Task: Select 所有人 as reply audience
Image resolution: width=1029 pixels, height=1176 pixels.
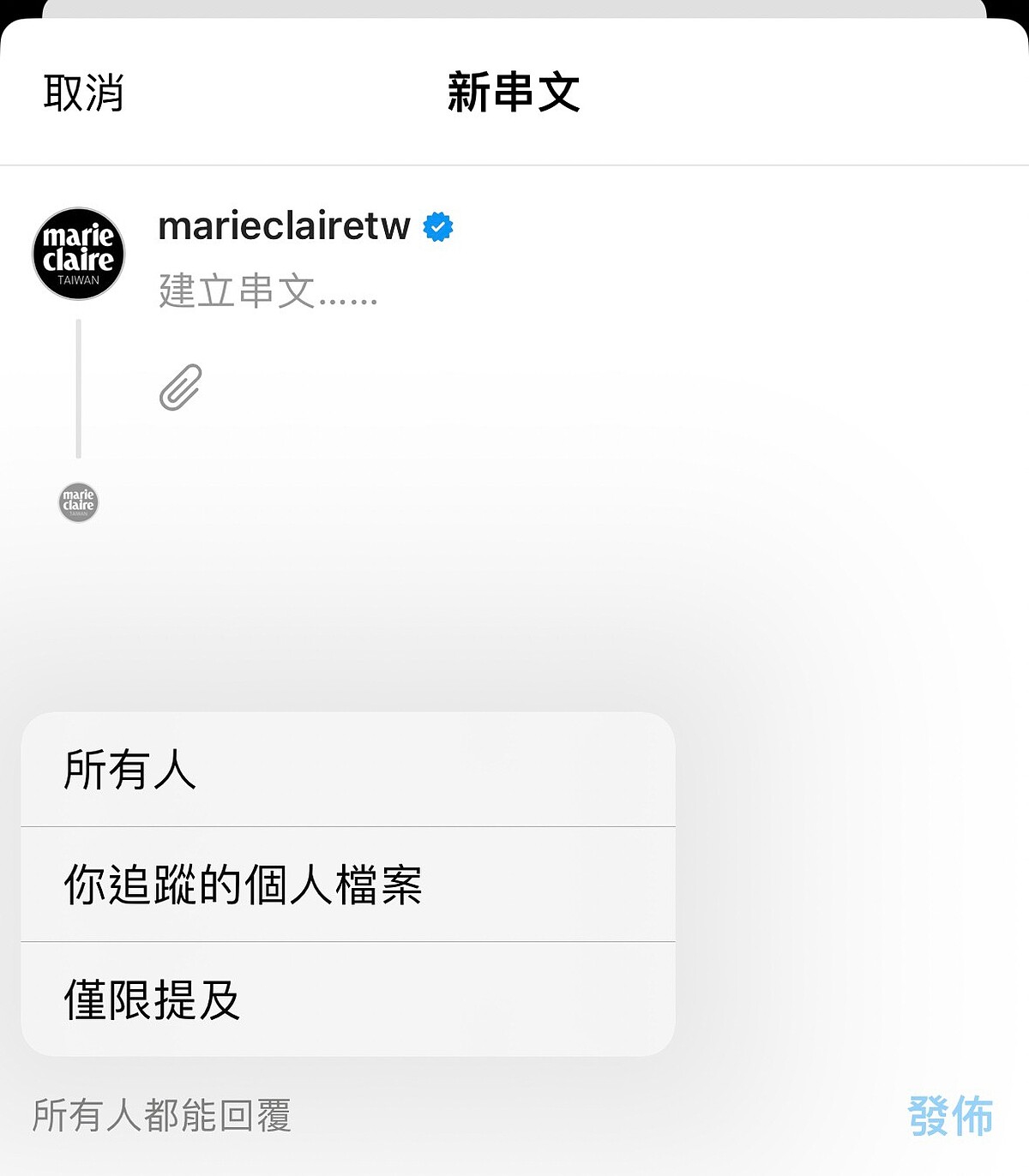Action: [x=347, y=769]
